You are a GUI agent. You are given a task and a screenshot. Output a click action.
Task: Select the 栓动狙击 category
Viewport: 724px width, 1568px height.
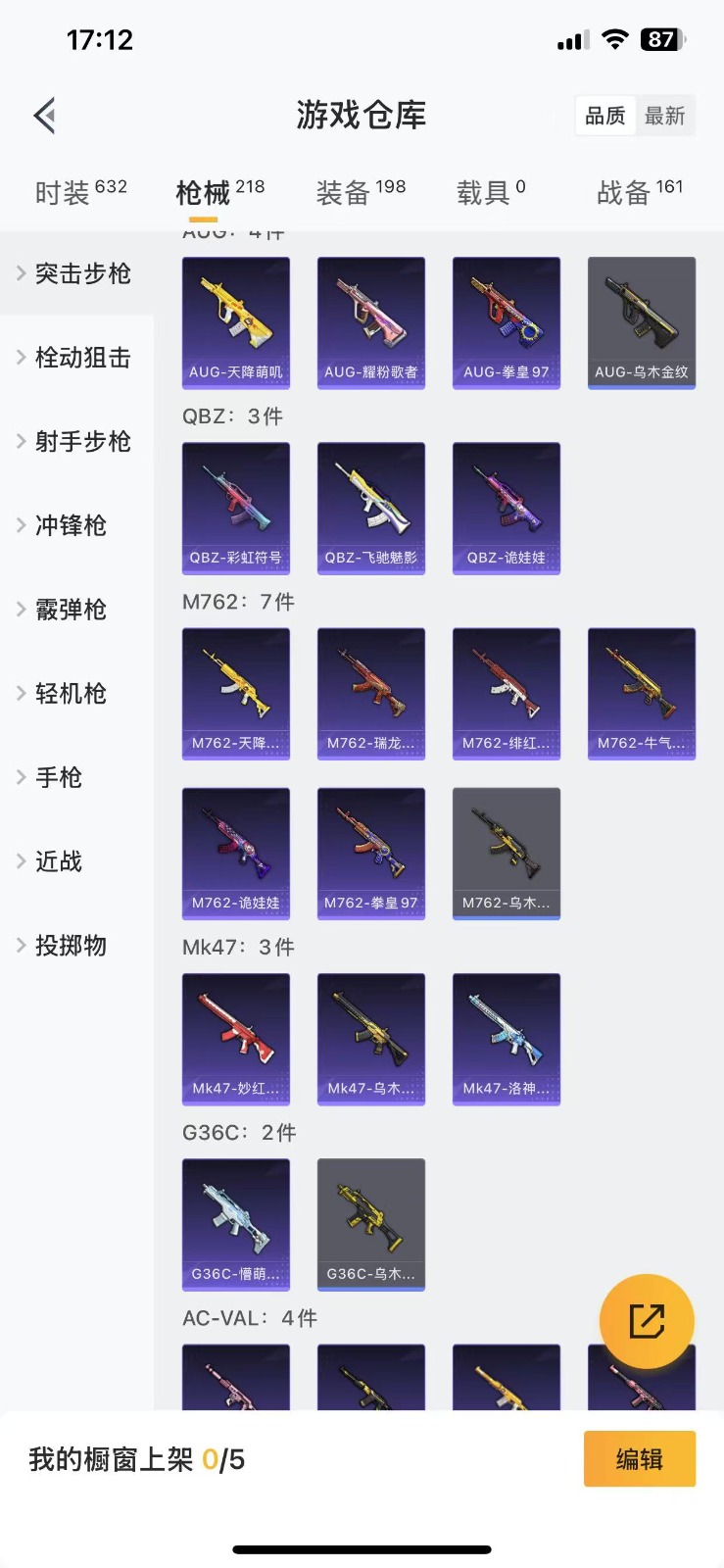coord(82,358)
